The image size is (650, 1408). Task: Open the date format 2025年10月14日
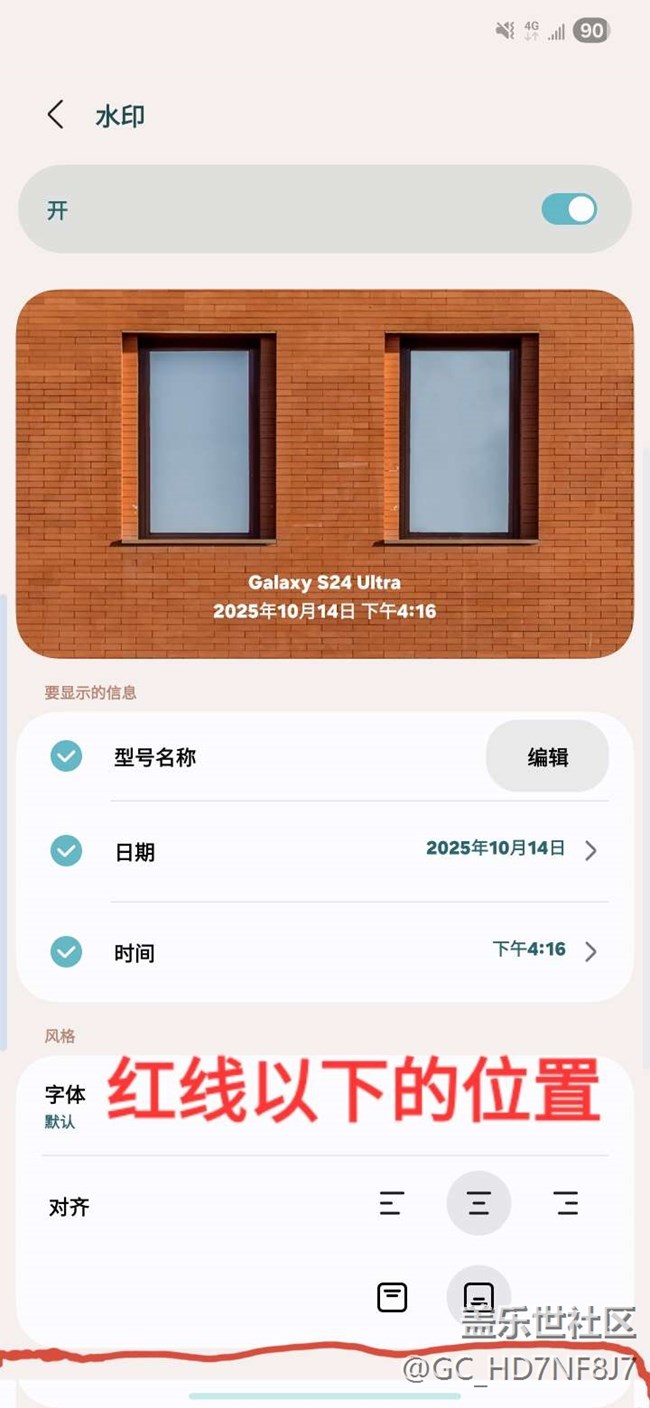point(510,850)
